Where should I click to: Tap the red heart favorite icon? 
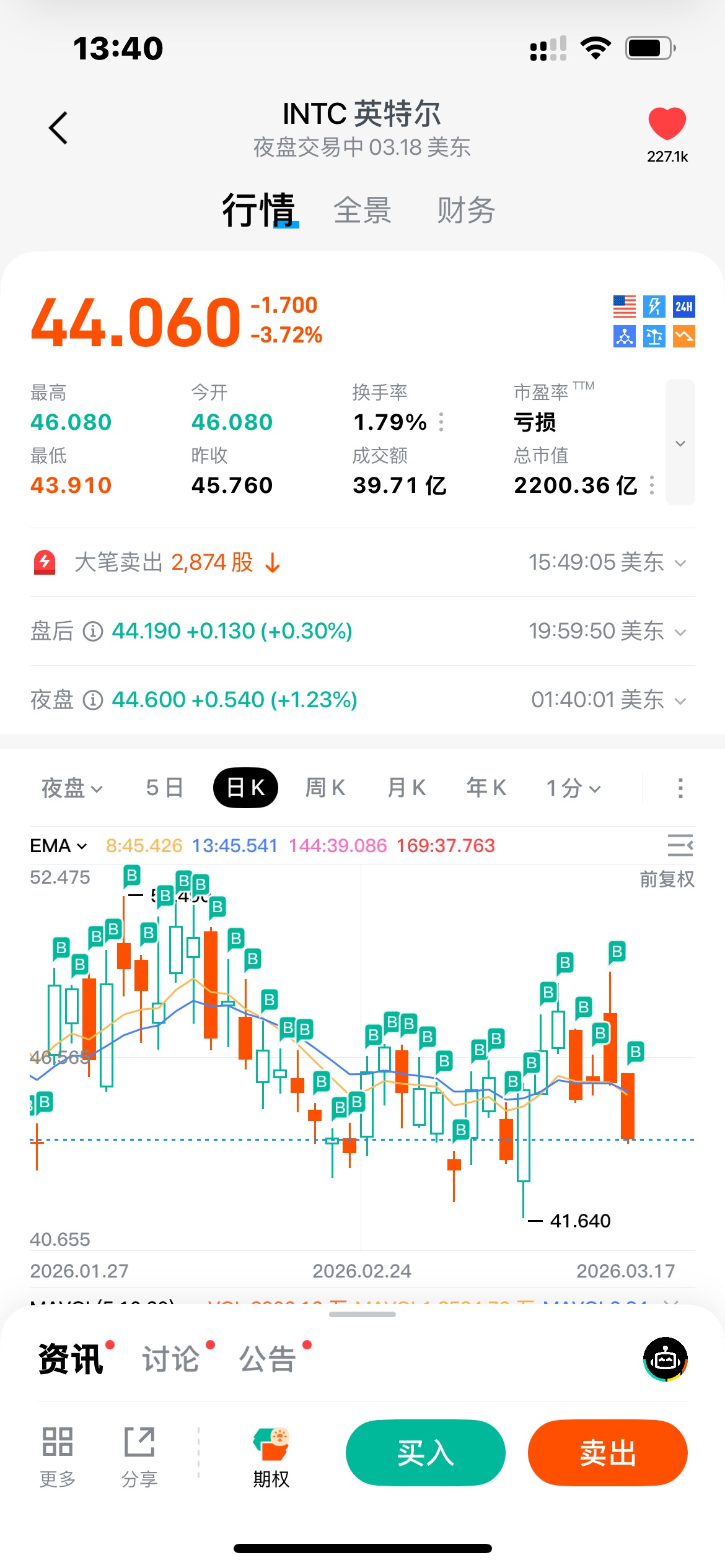667,123
